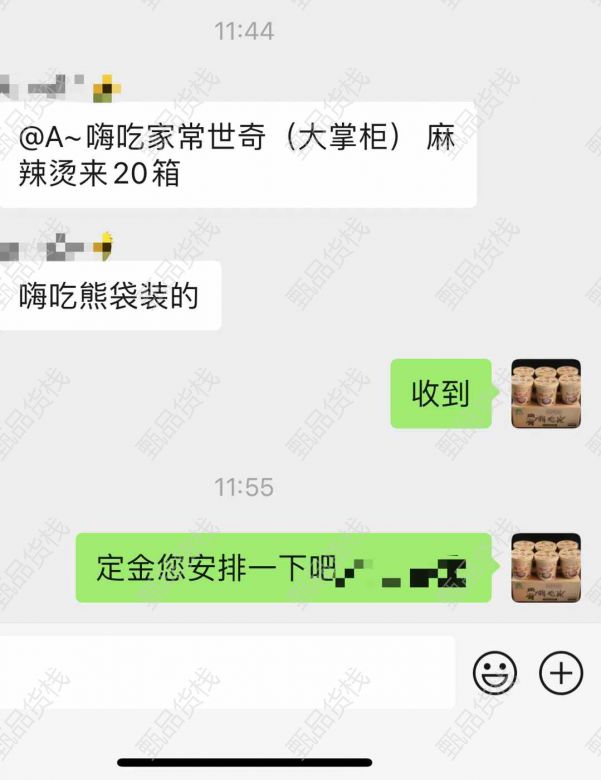Screen dimensions: 601x780
Task: Open the plus attachment menu
Action: [x=560, y=673]
